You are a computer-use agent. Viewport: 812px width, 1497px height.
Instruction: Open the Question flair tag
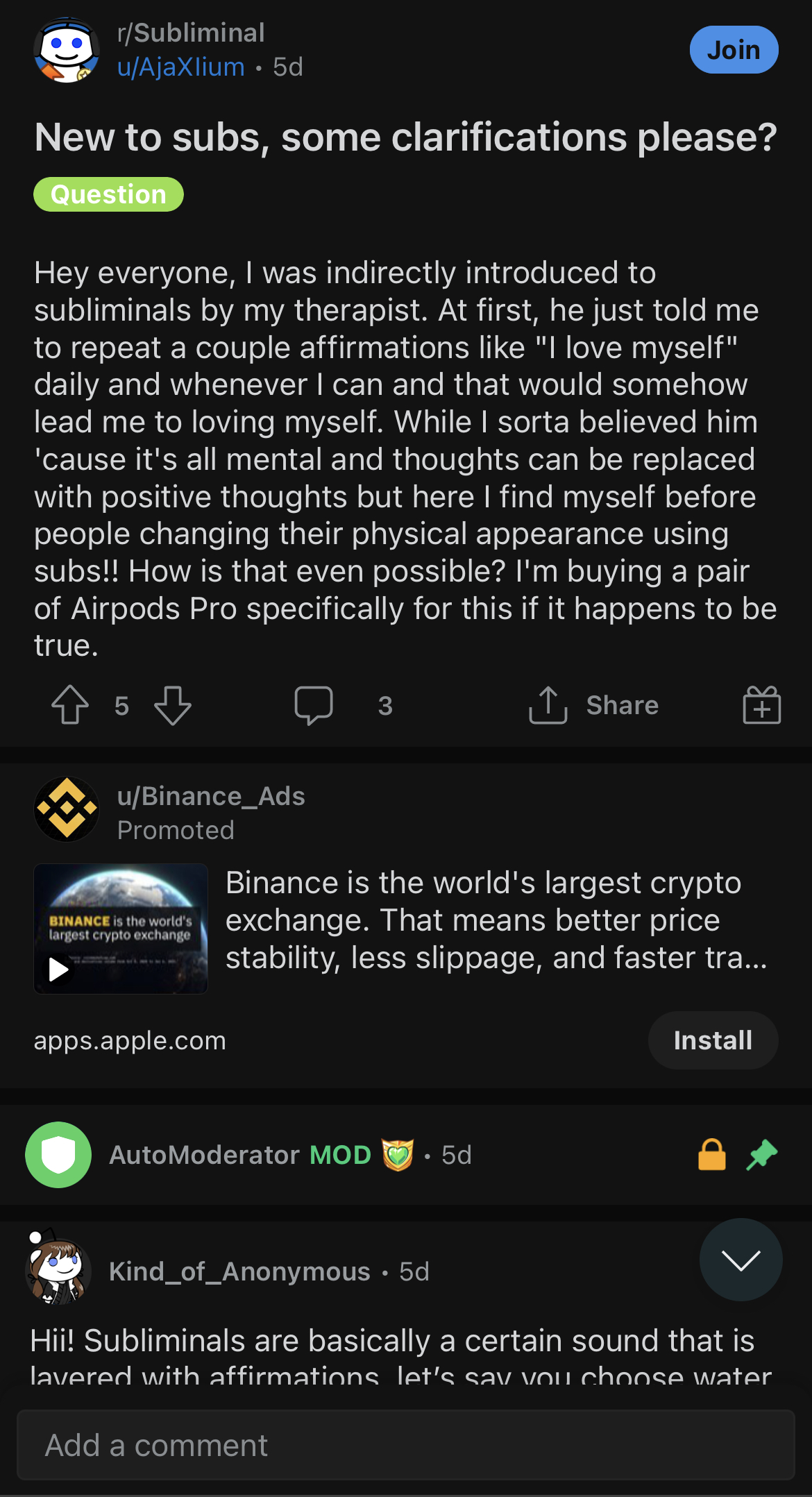[x=108, y=194]
